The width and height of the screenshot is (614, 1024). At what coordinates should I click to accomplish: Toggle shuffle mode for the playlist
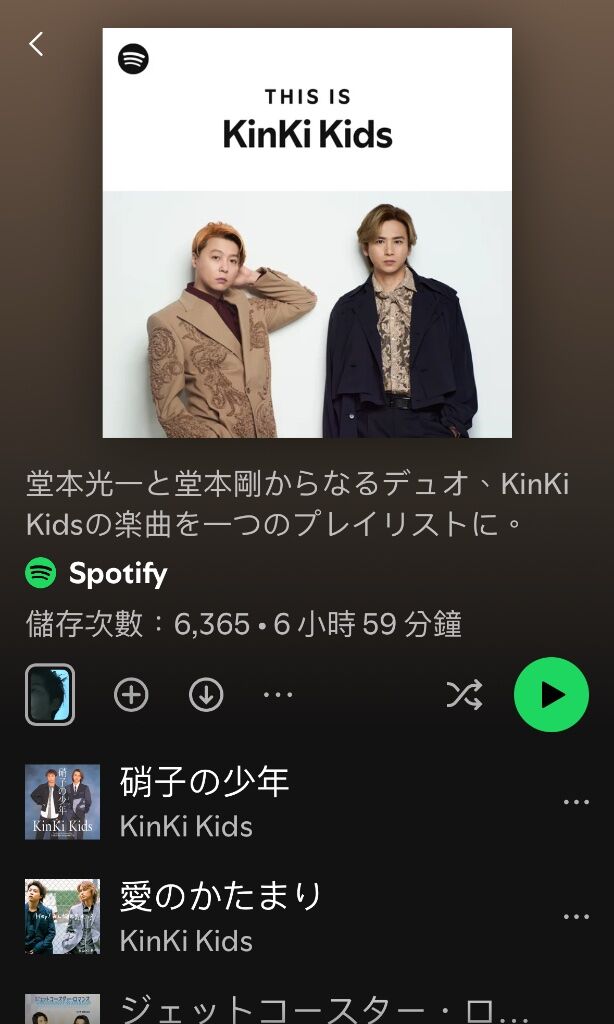click(464, 695)
